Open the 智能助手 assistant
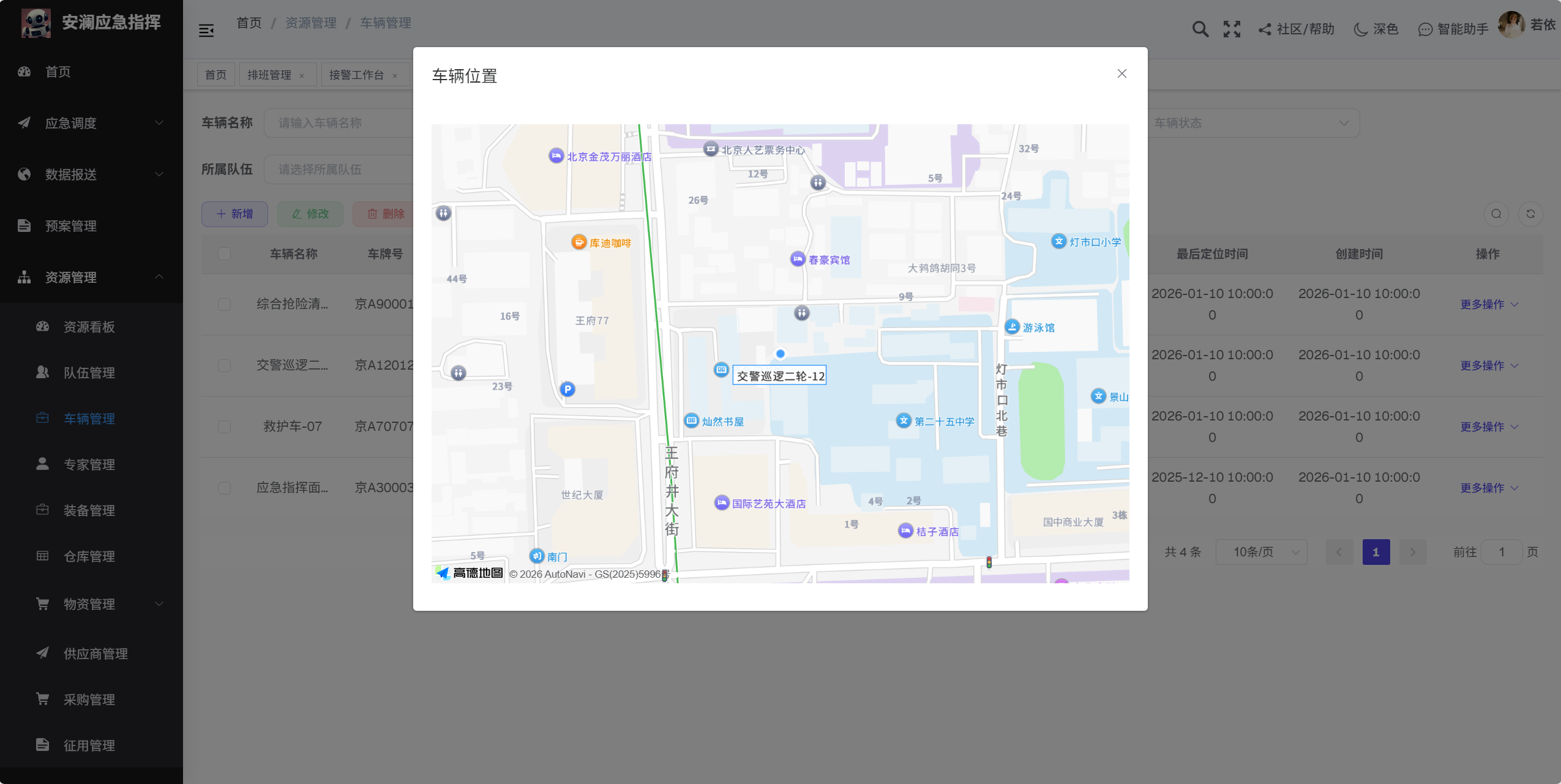Viewport: 1561px width, 784px height. [1453, 29]
